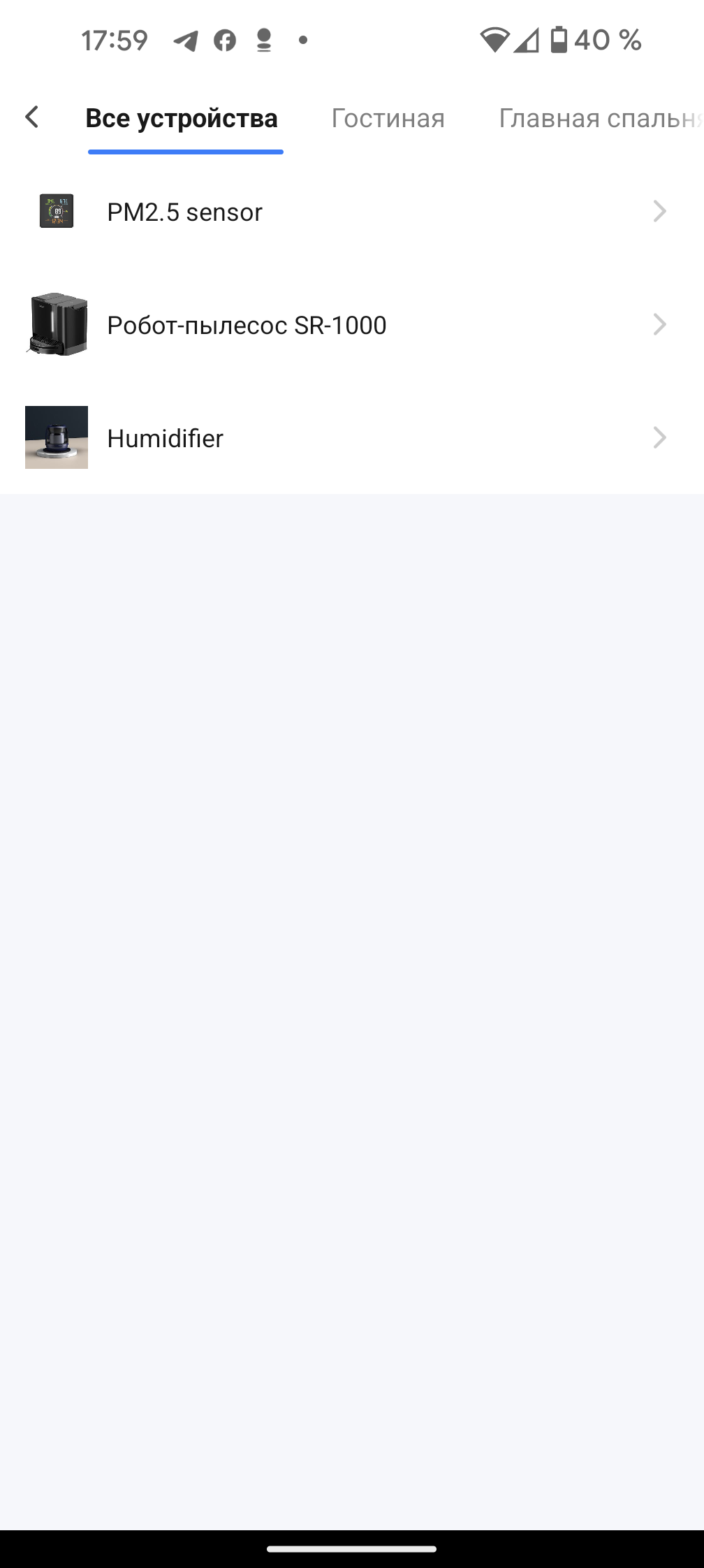Viewport: 704px width, 1568px height.
Task: Open Робот-пылесос SR-1000 device
Action: click(x=349, y=325)
